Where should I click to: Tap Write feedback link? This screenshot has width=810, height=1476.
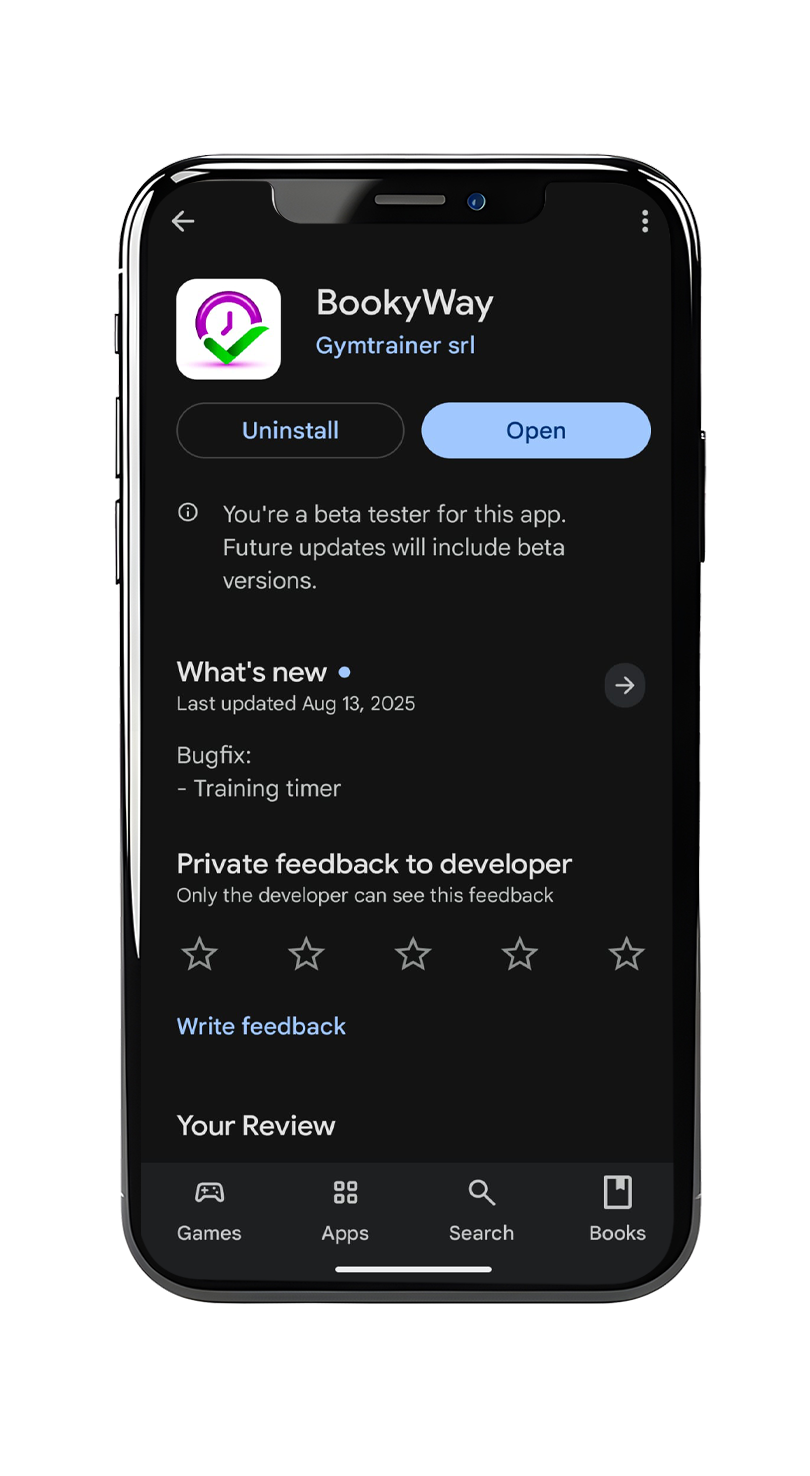pyautogui.click(x=261, y=1026)
